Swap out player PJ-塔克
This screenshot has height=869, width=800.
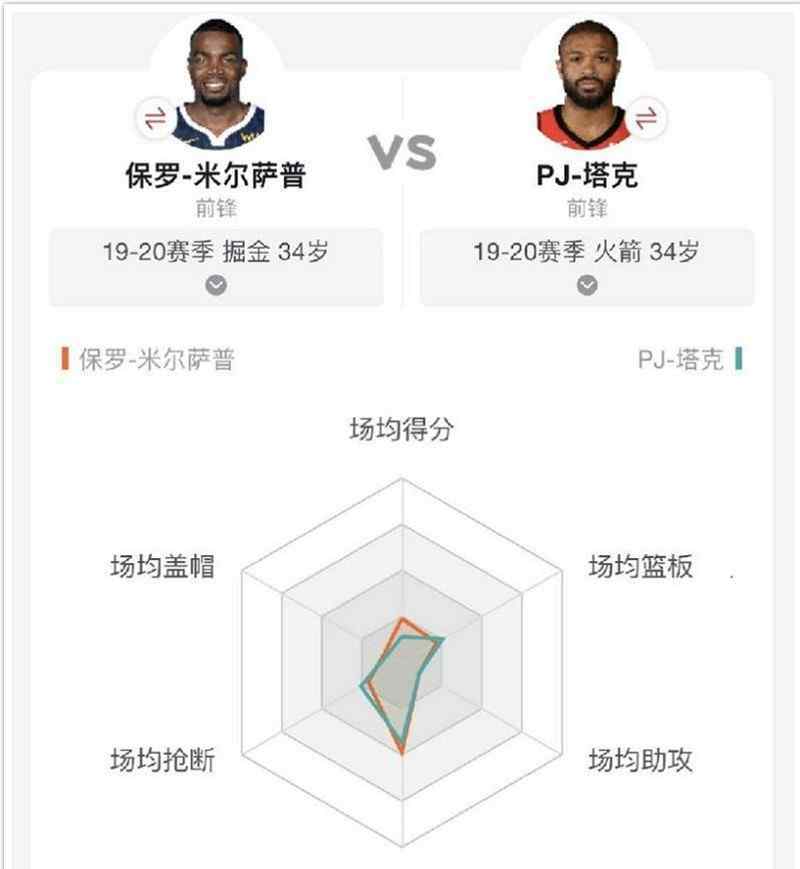[645, 120]
